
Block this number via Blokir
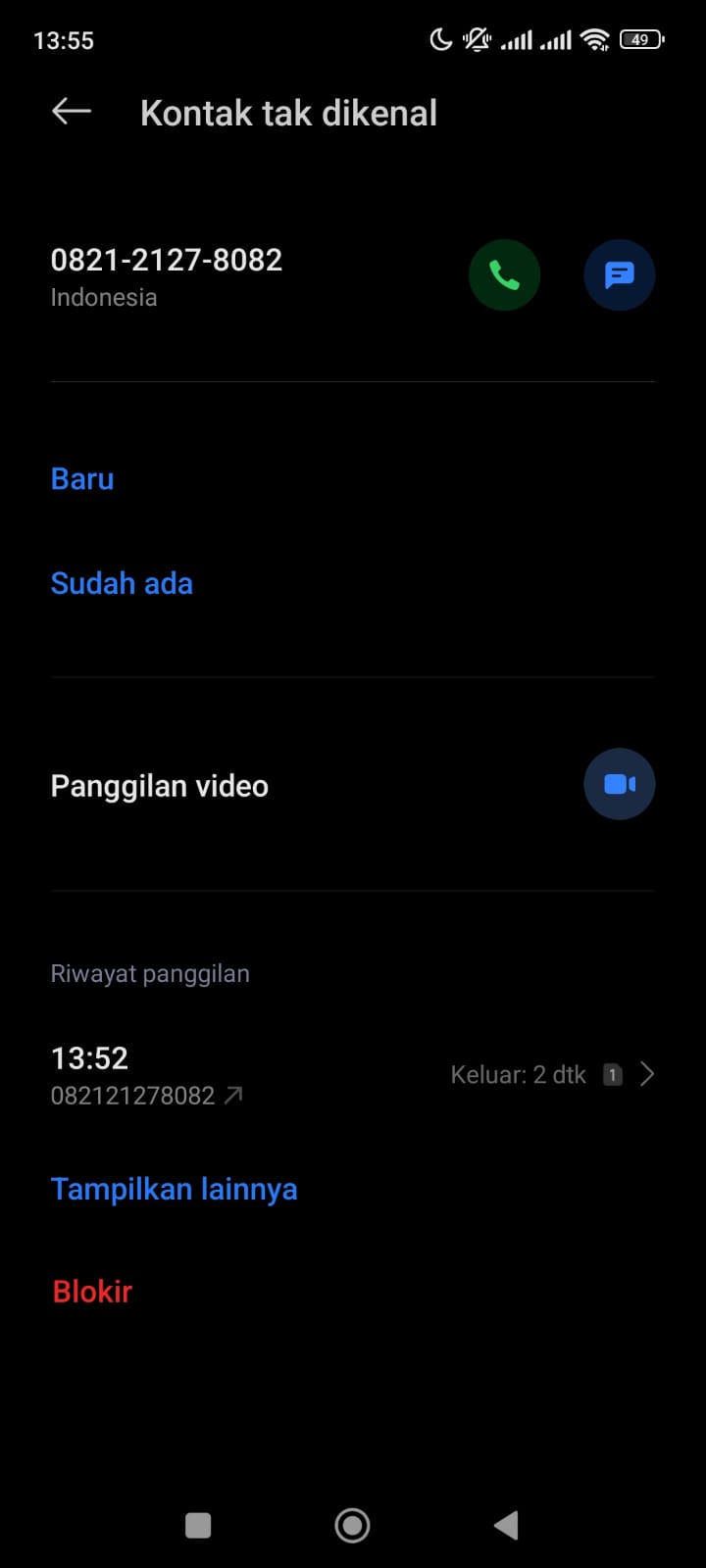click(92, 1292)
